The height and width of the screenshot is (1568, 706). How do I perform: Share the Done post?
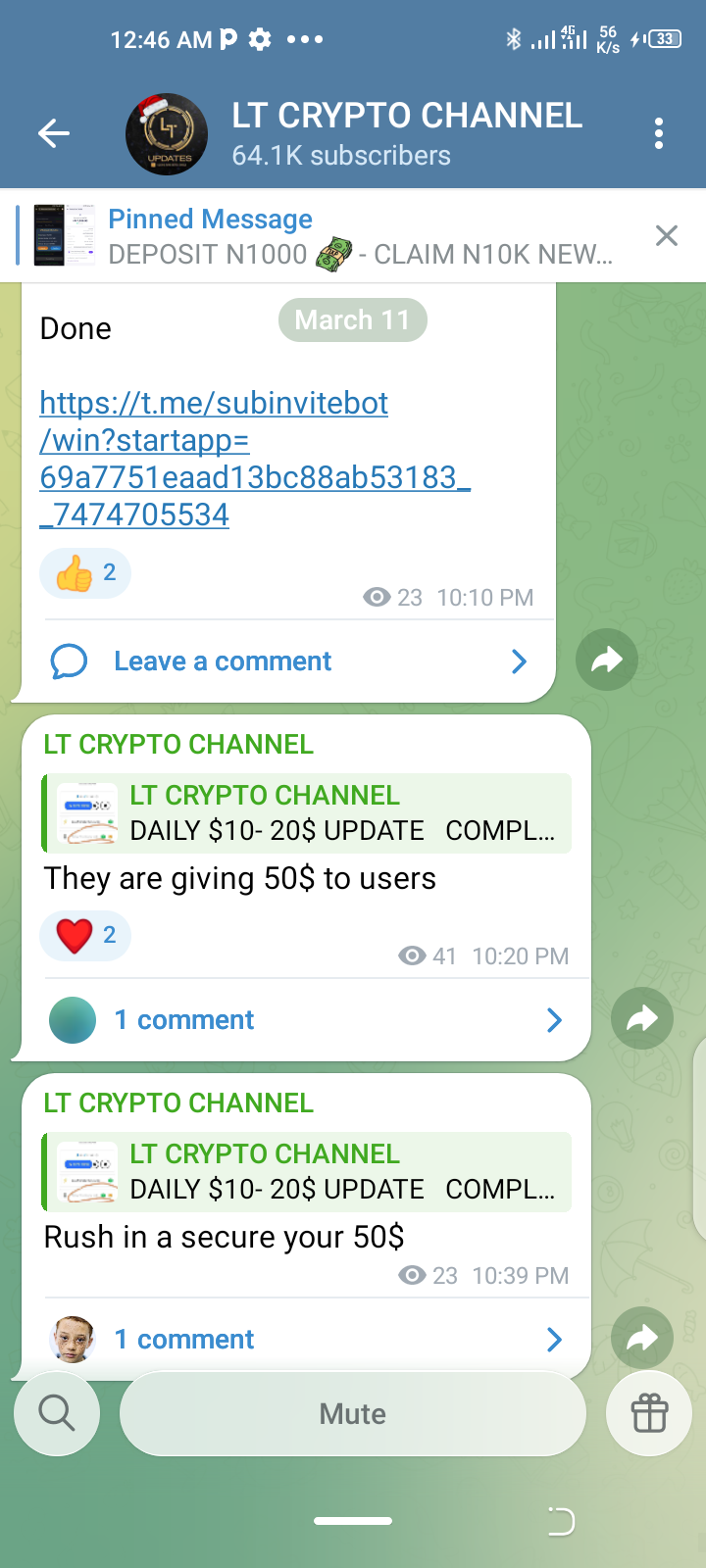click(607, 660)
